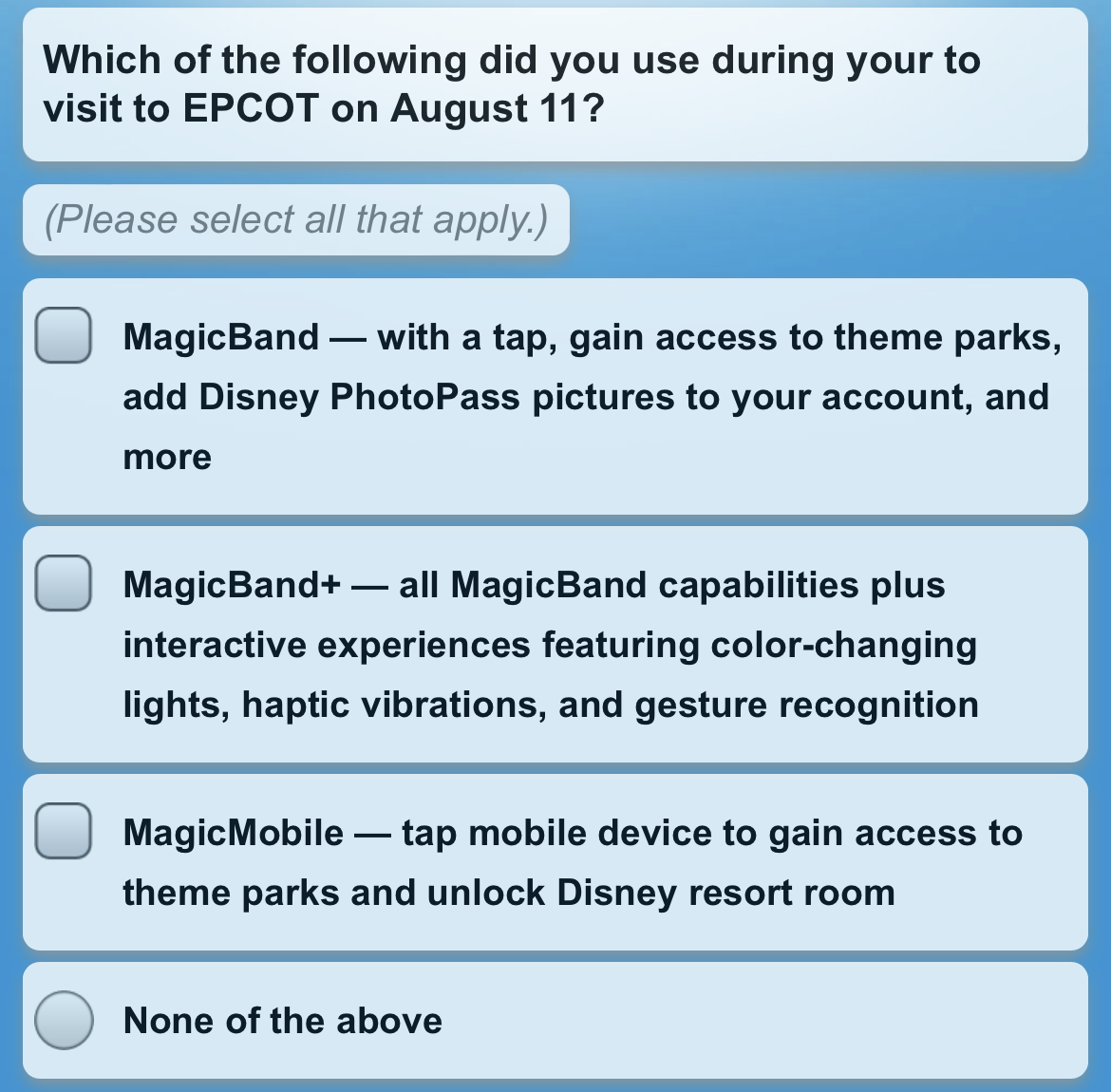Choose None of the above
The width and height of the screenshot is (1111, 1092).
click(64, 1020)
